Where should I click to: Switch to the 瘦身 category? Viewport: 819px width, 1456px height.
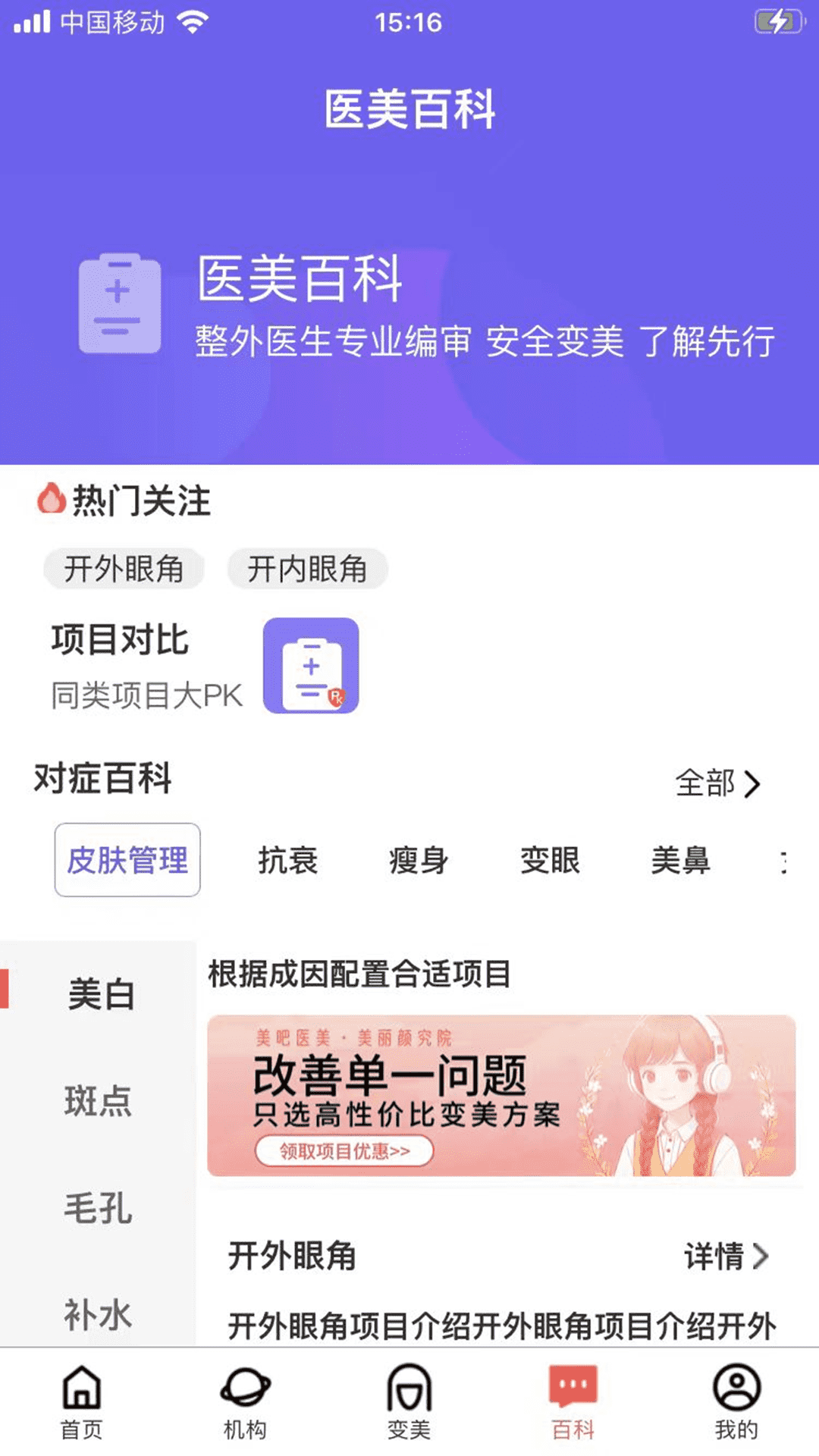418,861
